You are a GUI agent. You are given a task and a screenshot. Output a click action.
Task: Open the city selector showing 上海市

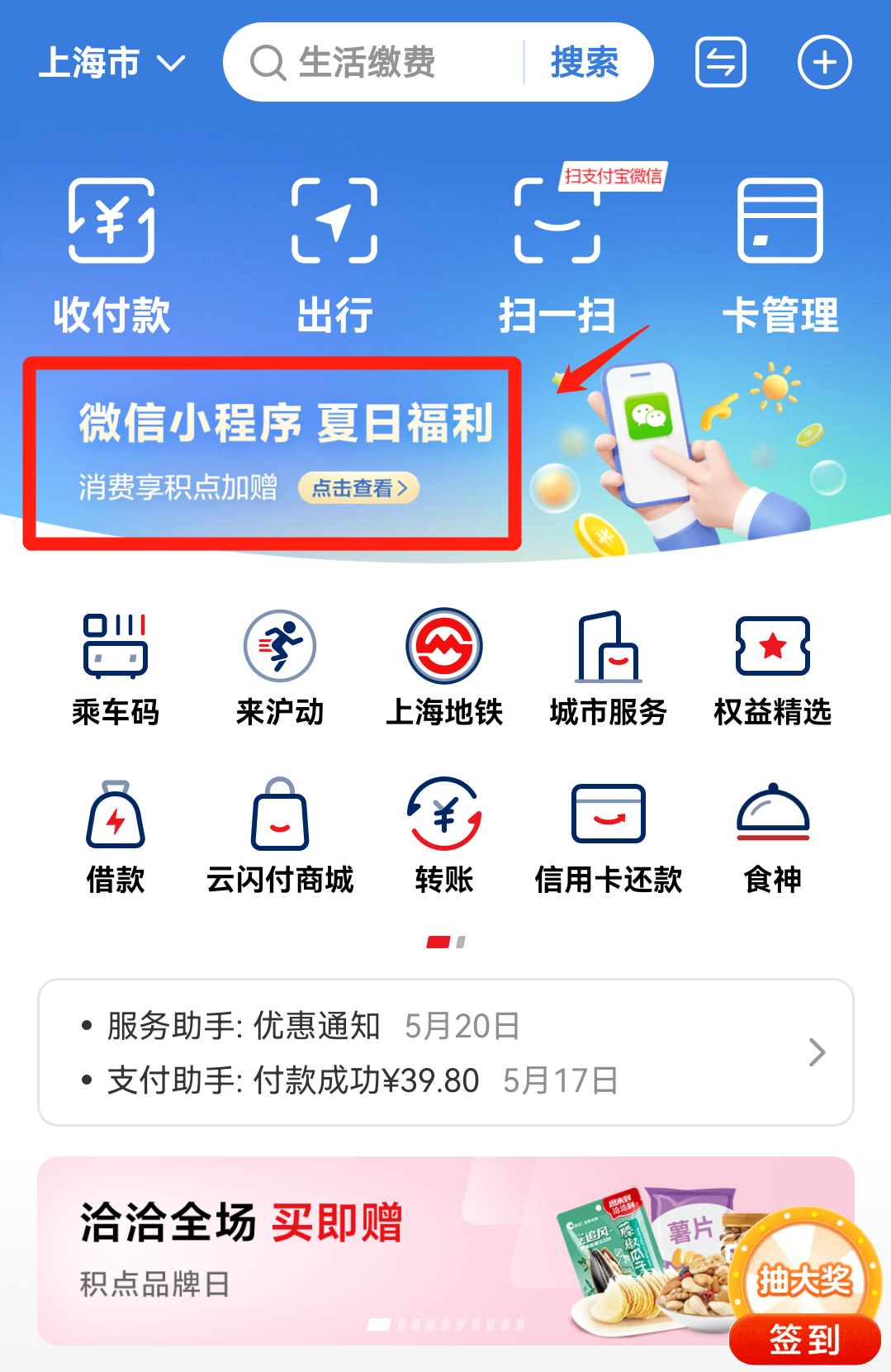(111, 63)
